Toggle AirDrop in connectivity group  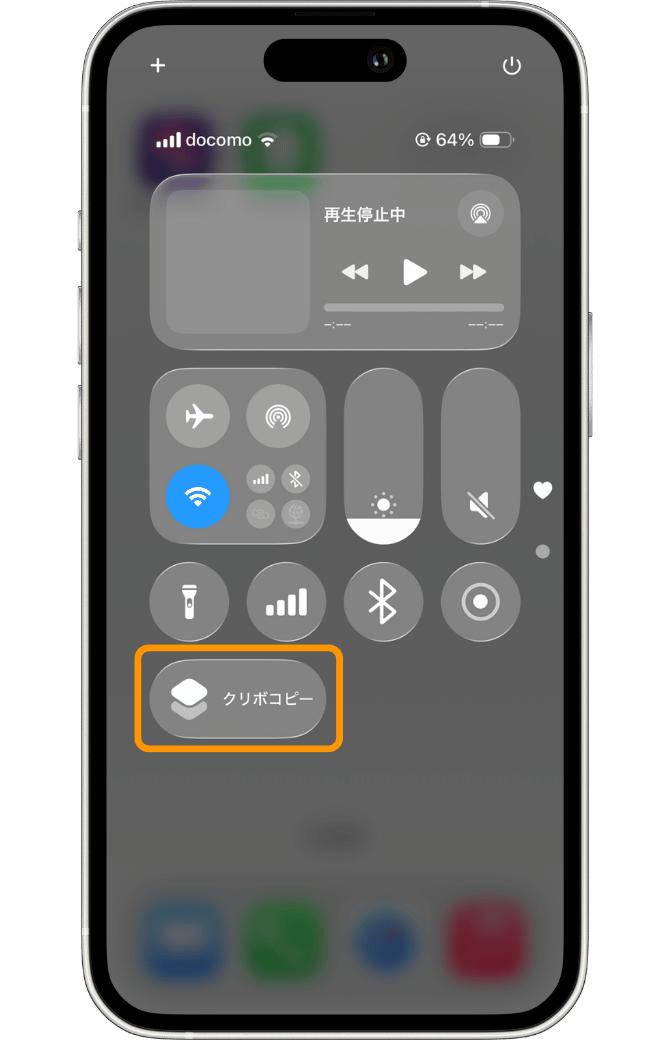(278, 415)
